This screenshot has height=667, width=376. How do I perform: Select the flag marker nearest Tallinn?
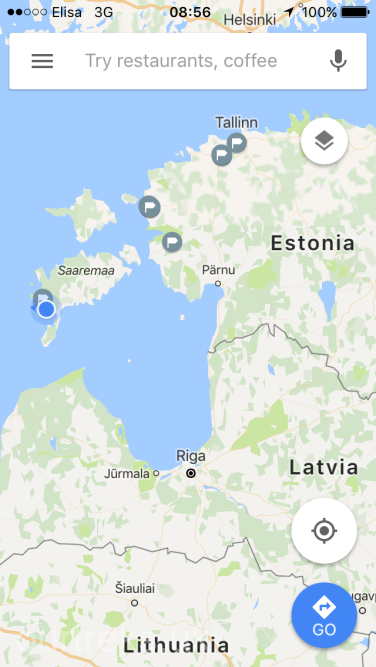(x=237, y=143)
